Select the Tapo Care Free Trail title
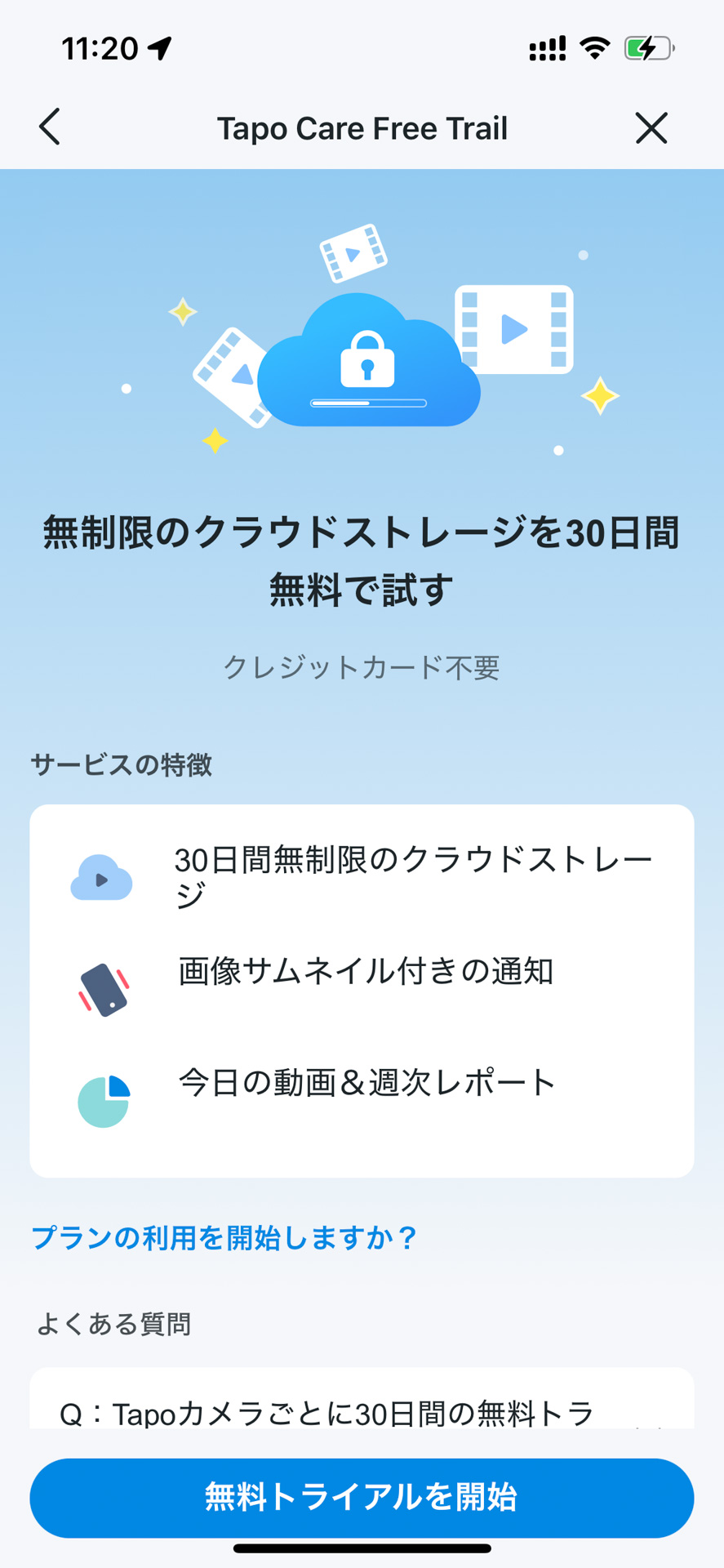 coord(362,127)
